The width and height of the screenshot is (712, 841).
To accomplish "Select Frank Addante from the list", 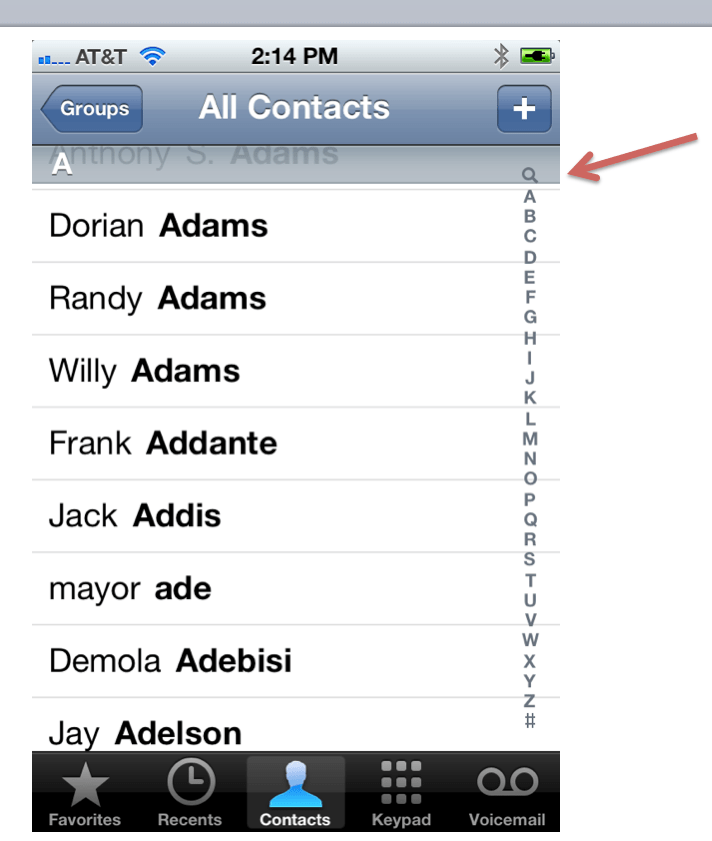I will click(x=163, y=443).
